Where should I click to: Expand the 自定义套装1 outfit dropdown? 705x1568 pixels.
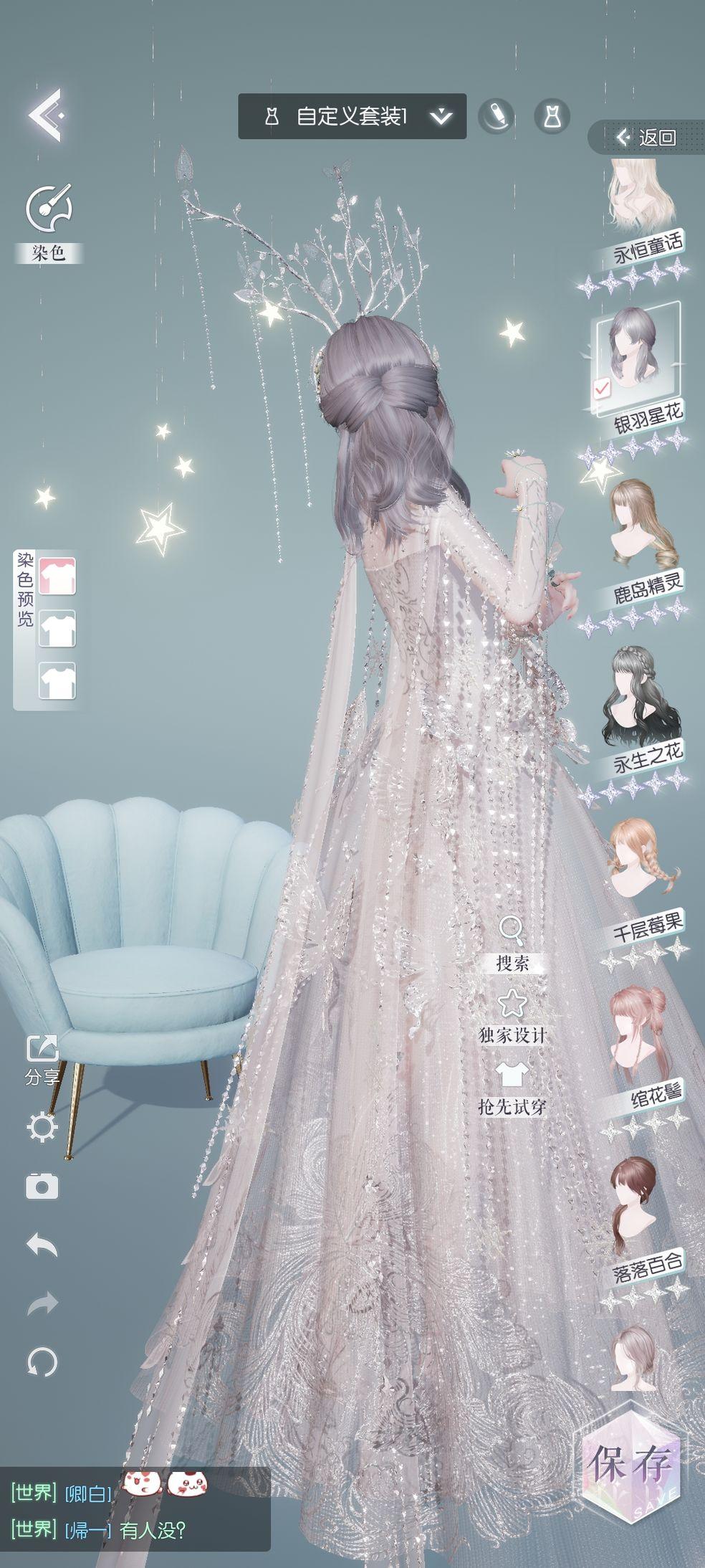click(441, 117)
